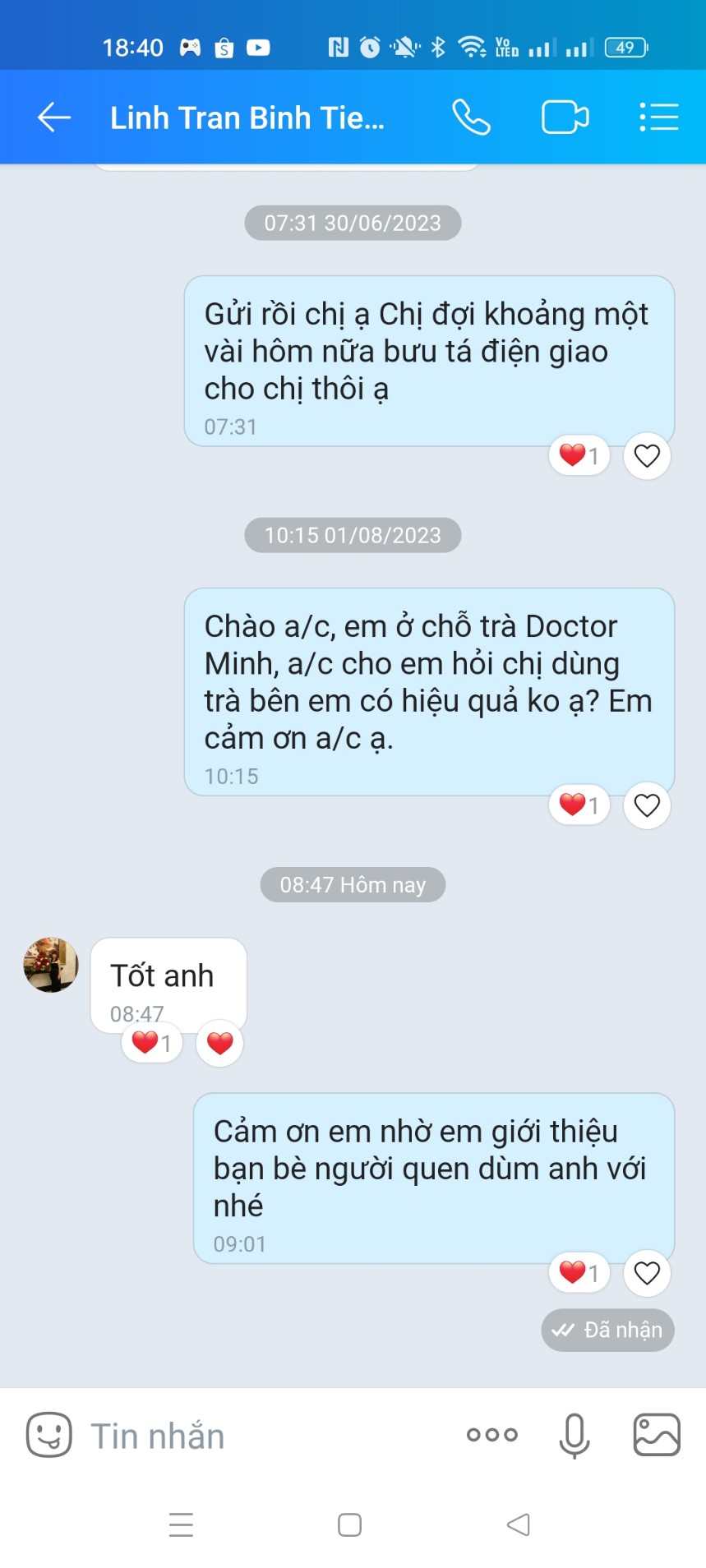Like the 'Gửi rồi chị ạ' message
This screenshot has height=1568, width=706.
click(647, 455)
